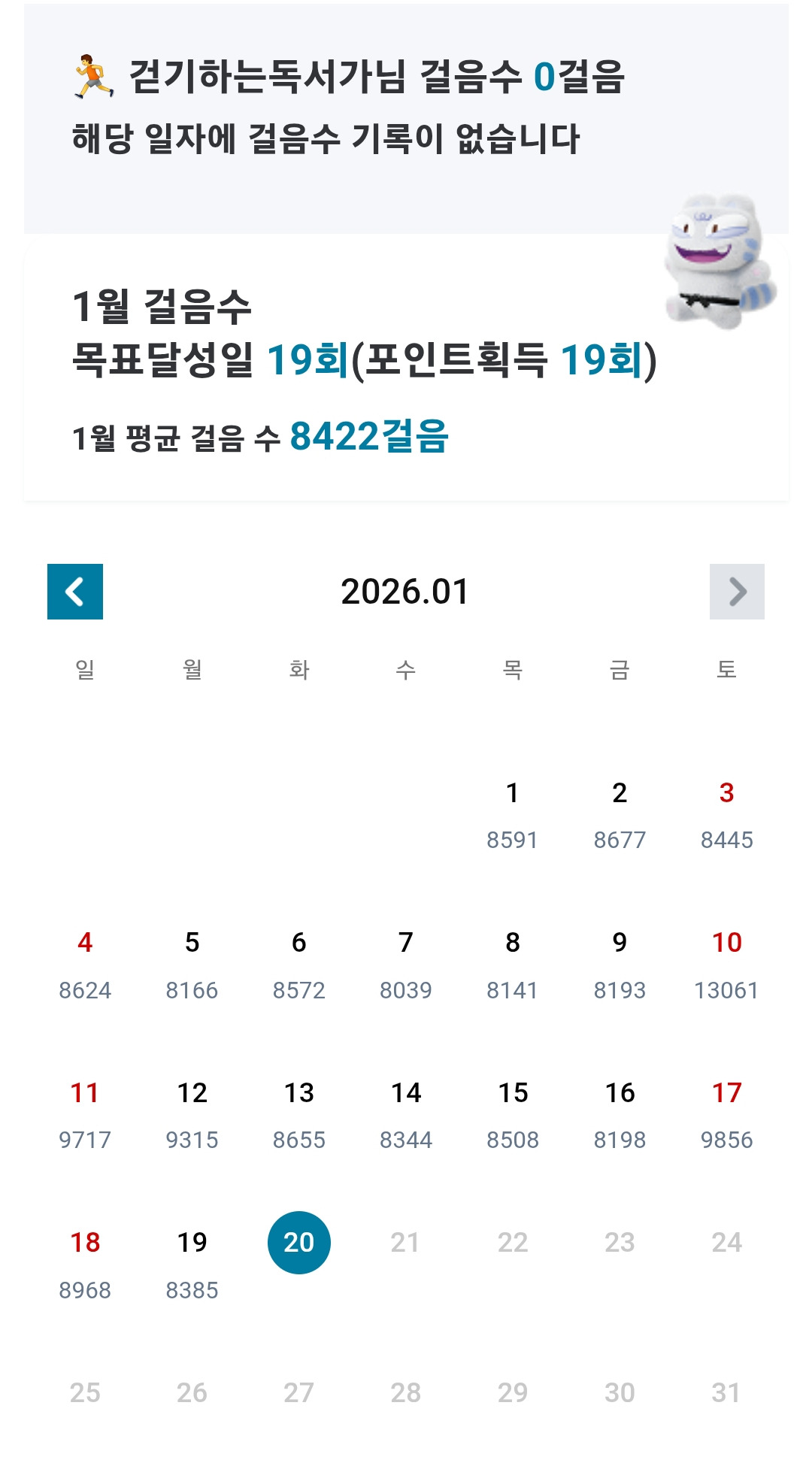The height and width of the screenshot is (1460, 812).
Task: Open January 18 step record
Action: pos(85,1265)
